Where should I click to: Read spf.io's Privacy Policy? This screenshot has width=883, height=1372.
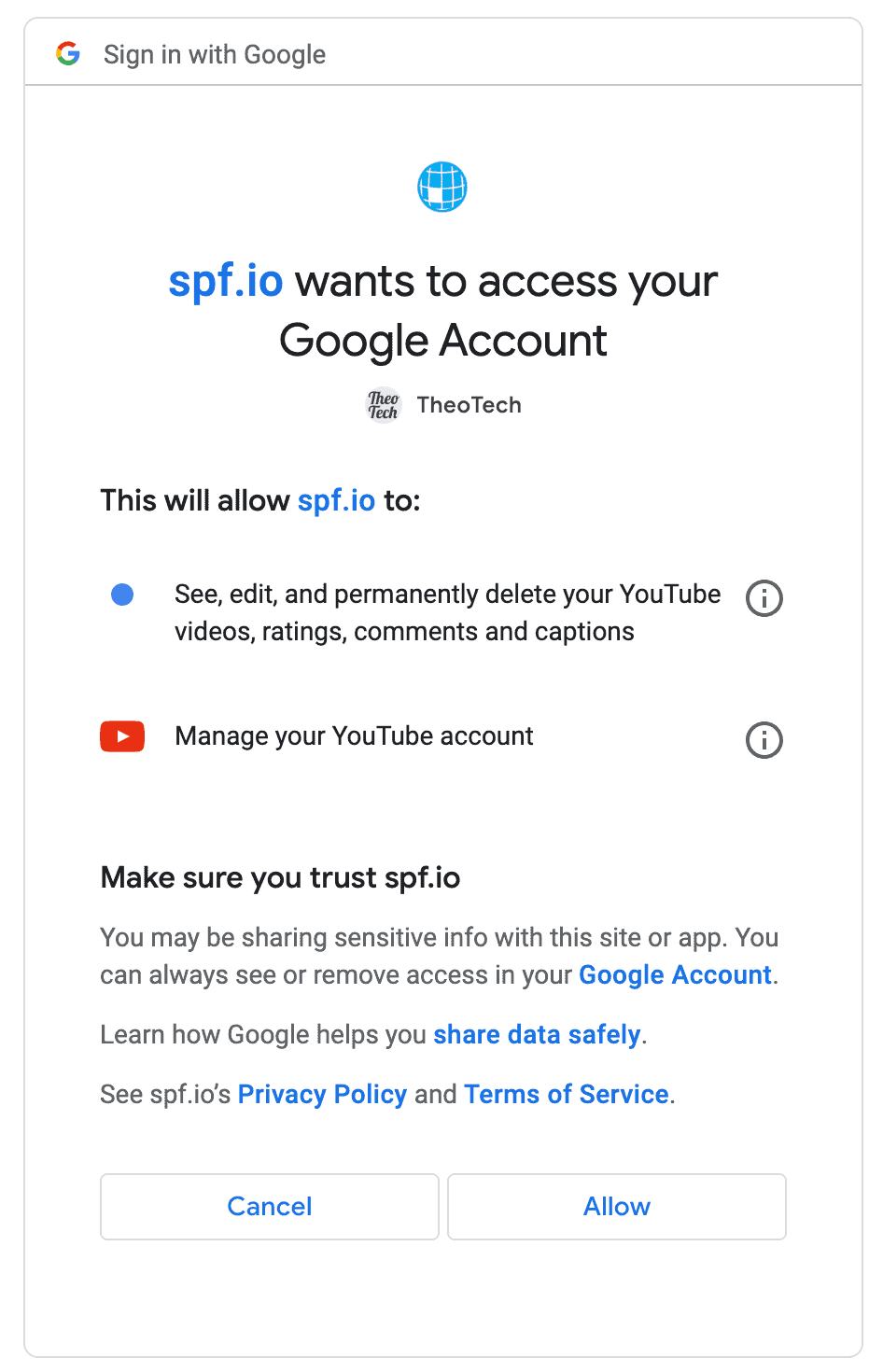point(322,1094)
